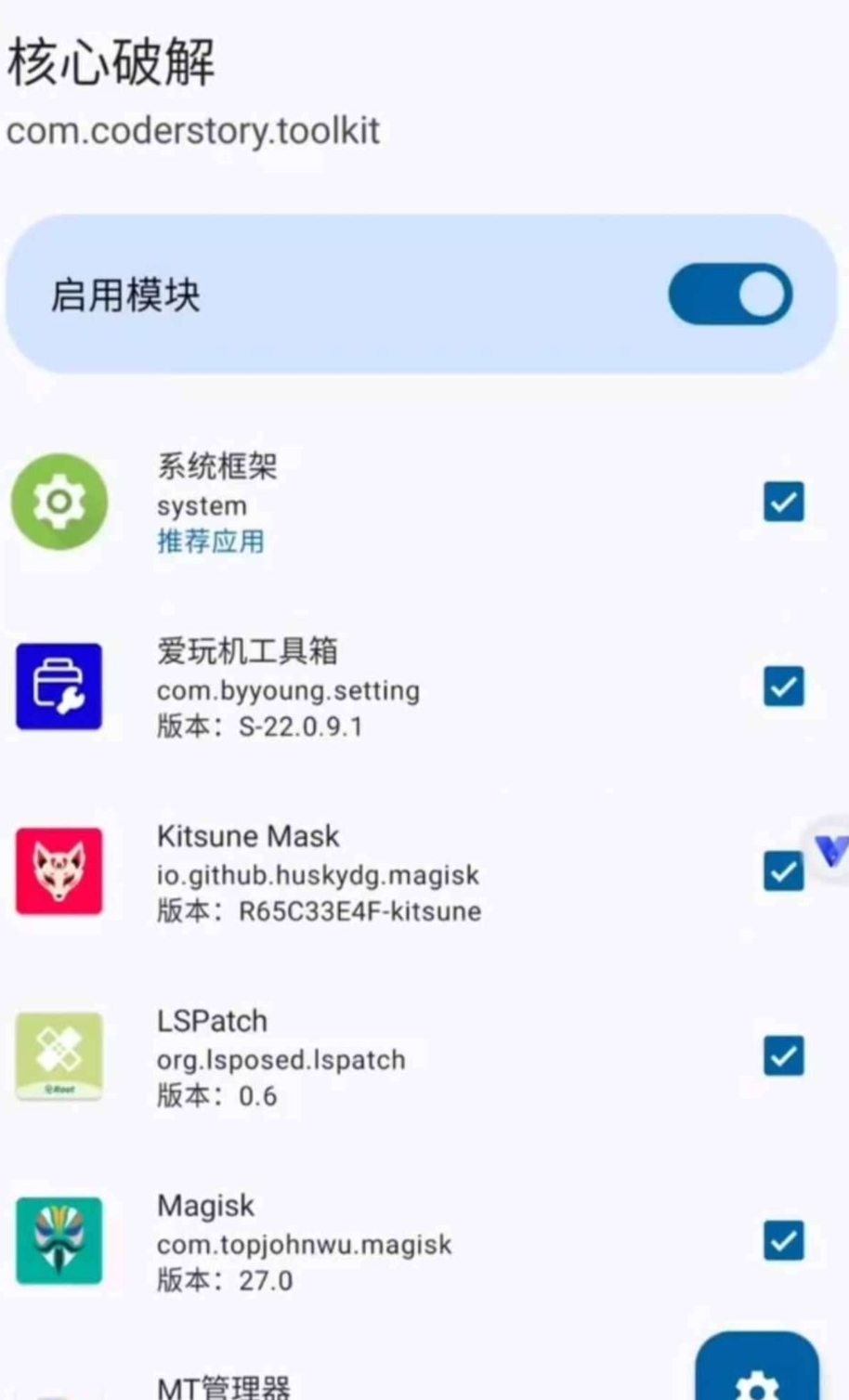
Task: Select the 系统框架 system row
Action: [x=372, y=503]
